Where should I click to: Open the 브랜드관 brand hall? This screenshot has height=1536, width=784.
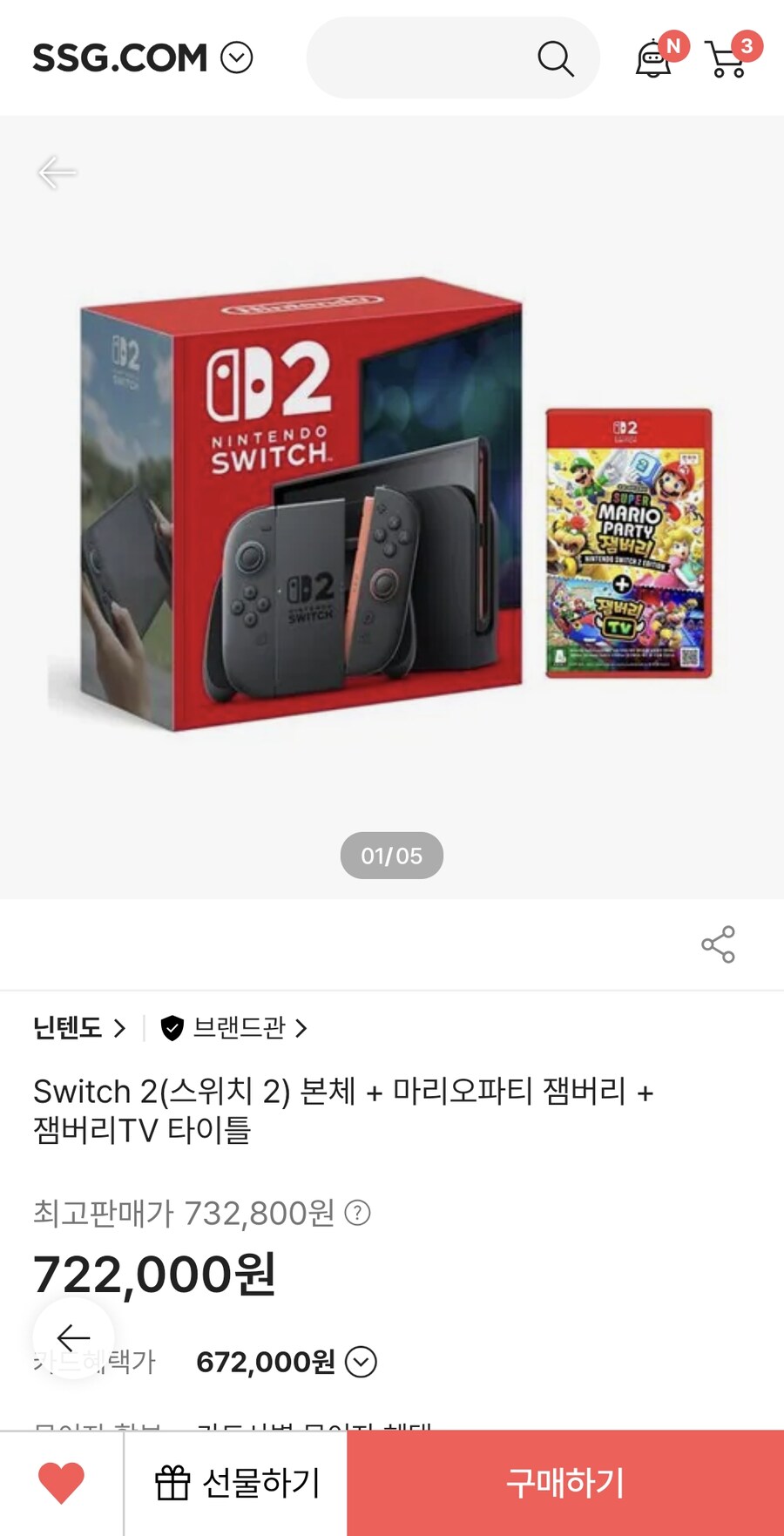pos(240,1028)
